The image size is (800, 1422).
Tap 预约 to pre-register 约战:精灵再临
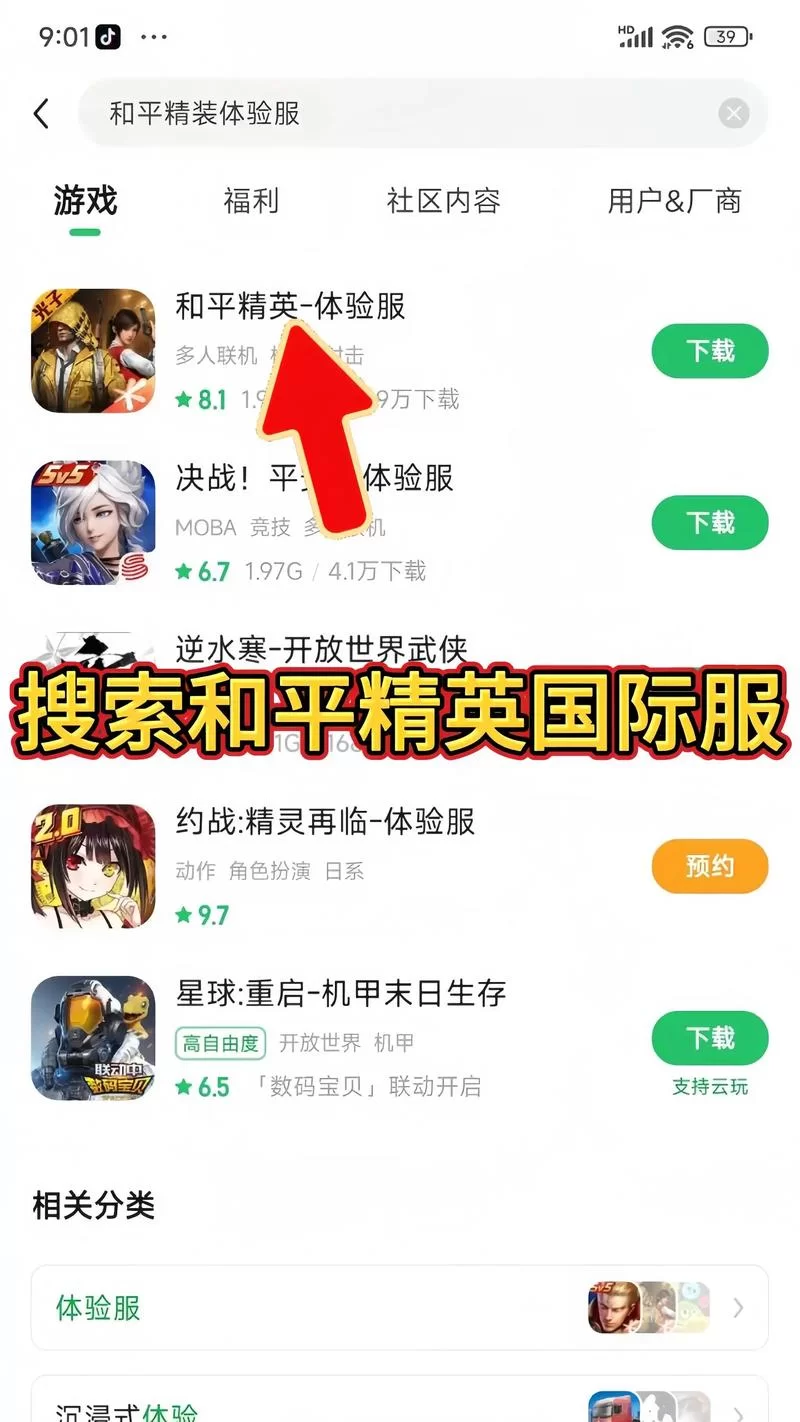[x=710, y=866]
